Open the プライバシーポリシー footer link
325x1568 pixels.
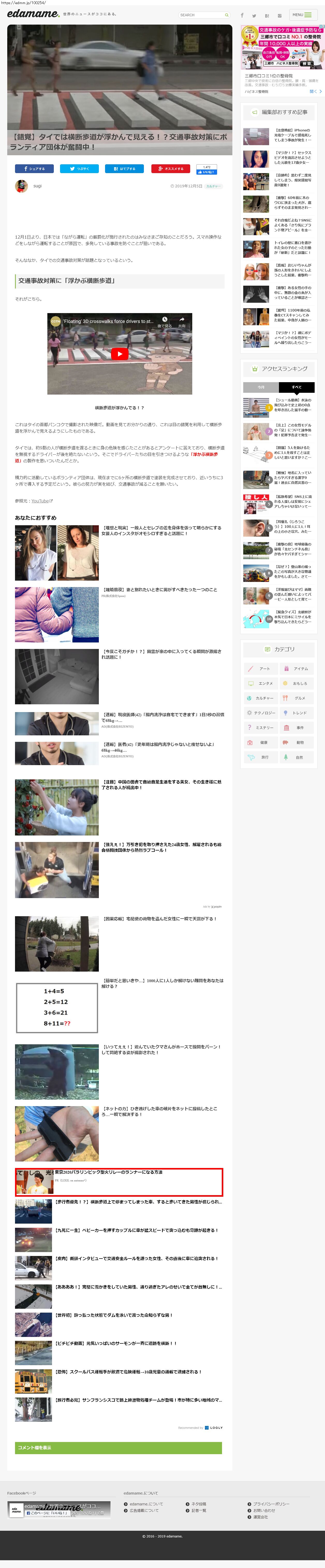tap(271, 1504)
